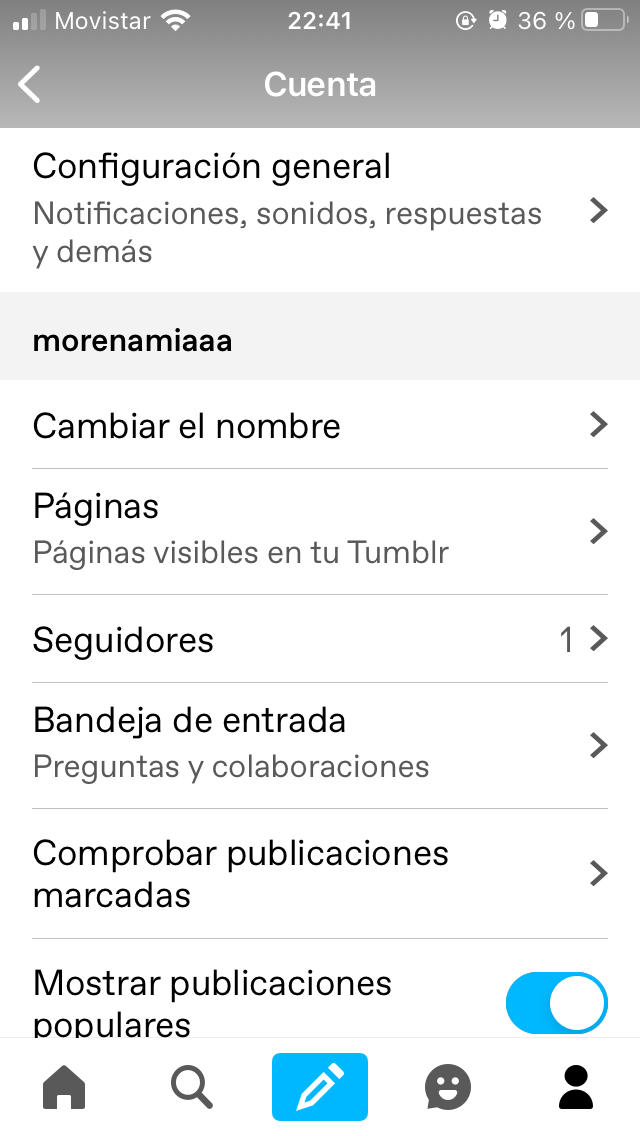This screenshot has height=1136, width=640.
Task: Open Comprobar publicaciones marcadas
Action: (320, 873)
